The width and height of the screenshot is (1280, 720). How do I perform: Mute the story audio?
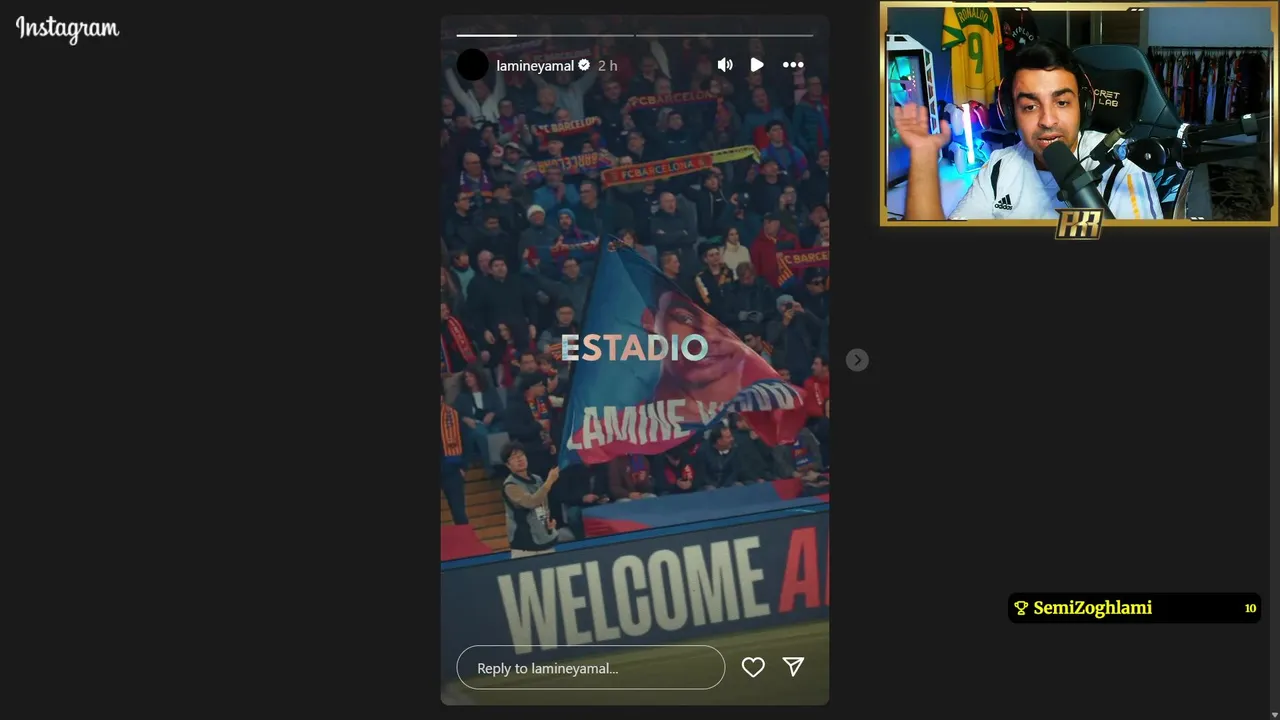click(x=725, y=65)
